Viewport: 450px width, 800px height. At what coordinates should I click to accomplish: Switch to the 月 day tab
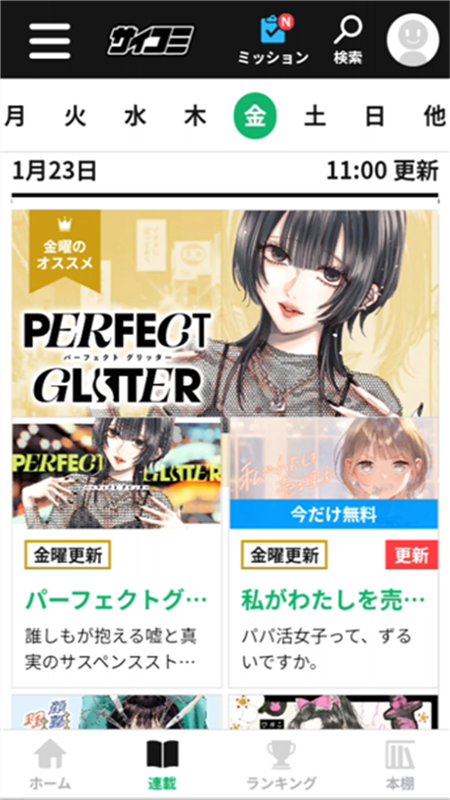point(15,116)
